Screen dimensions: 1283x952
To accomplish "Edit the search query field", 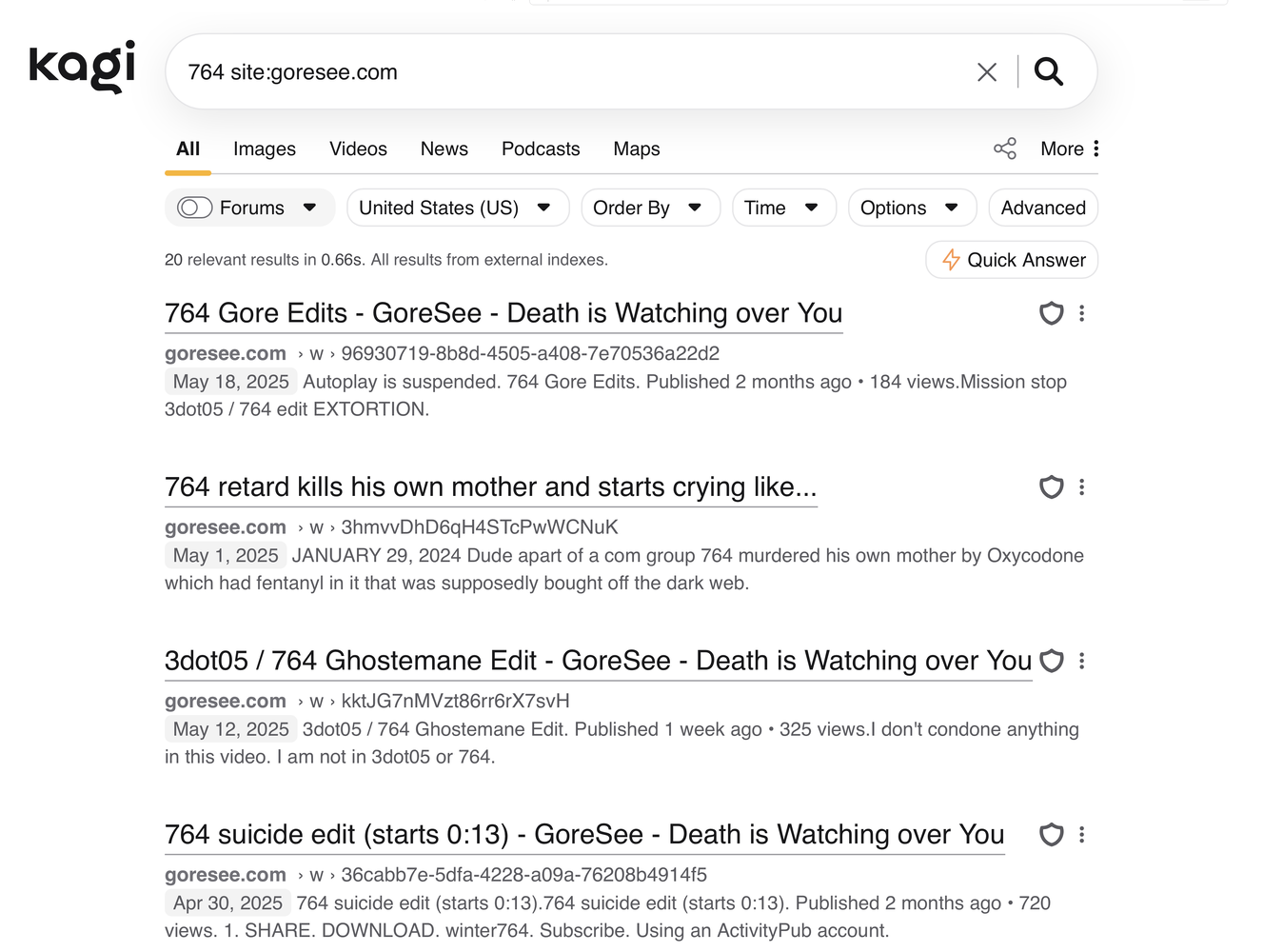I will point(571,72).
